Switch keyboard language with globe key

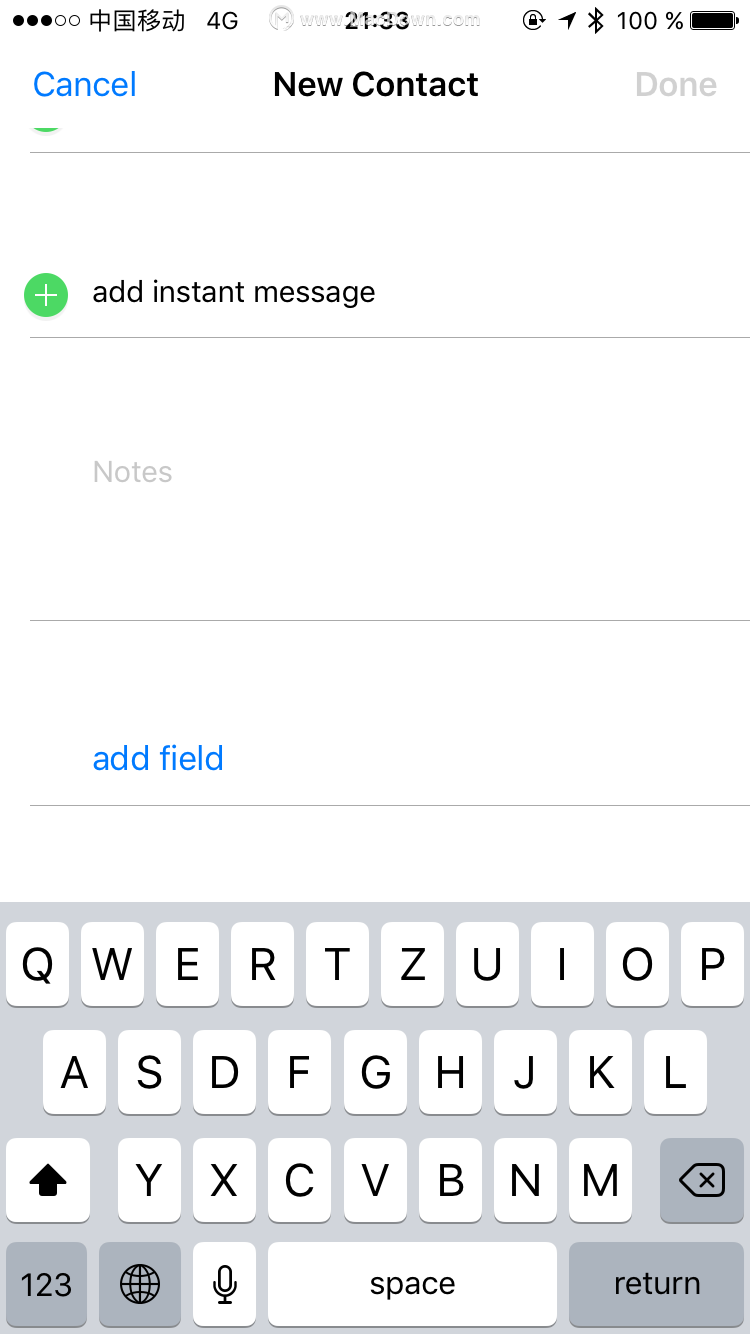(140, 1284)
